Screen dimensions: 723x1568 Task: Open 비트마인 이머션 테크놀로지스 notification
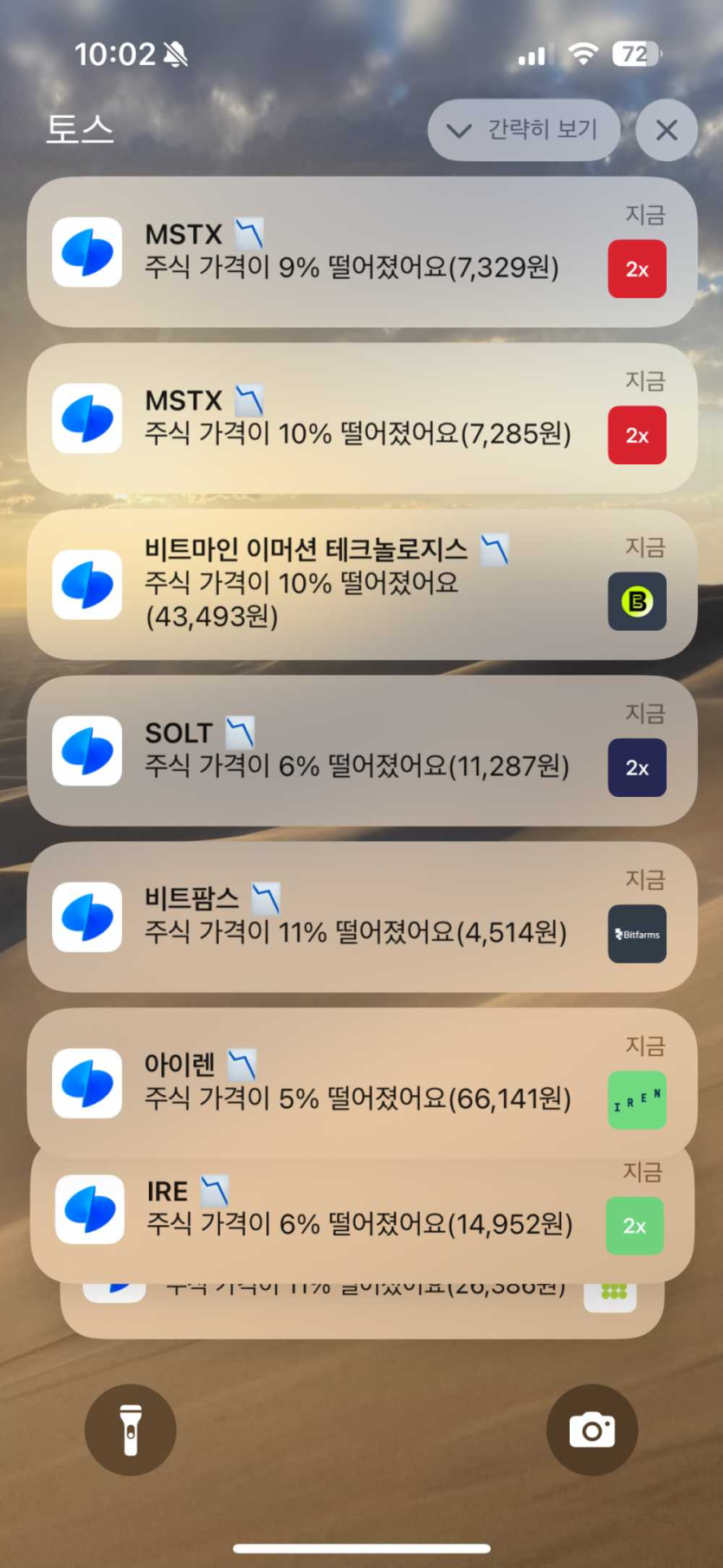361,584
